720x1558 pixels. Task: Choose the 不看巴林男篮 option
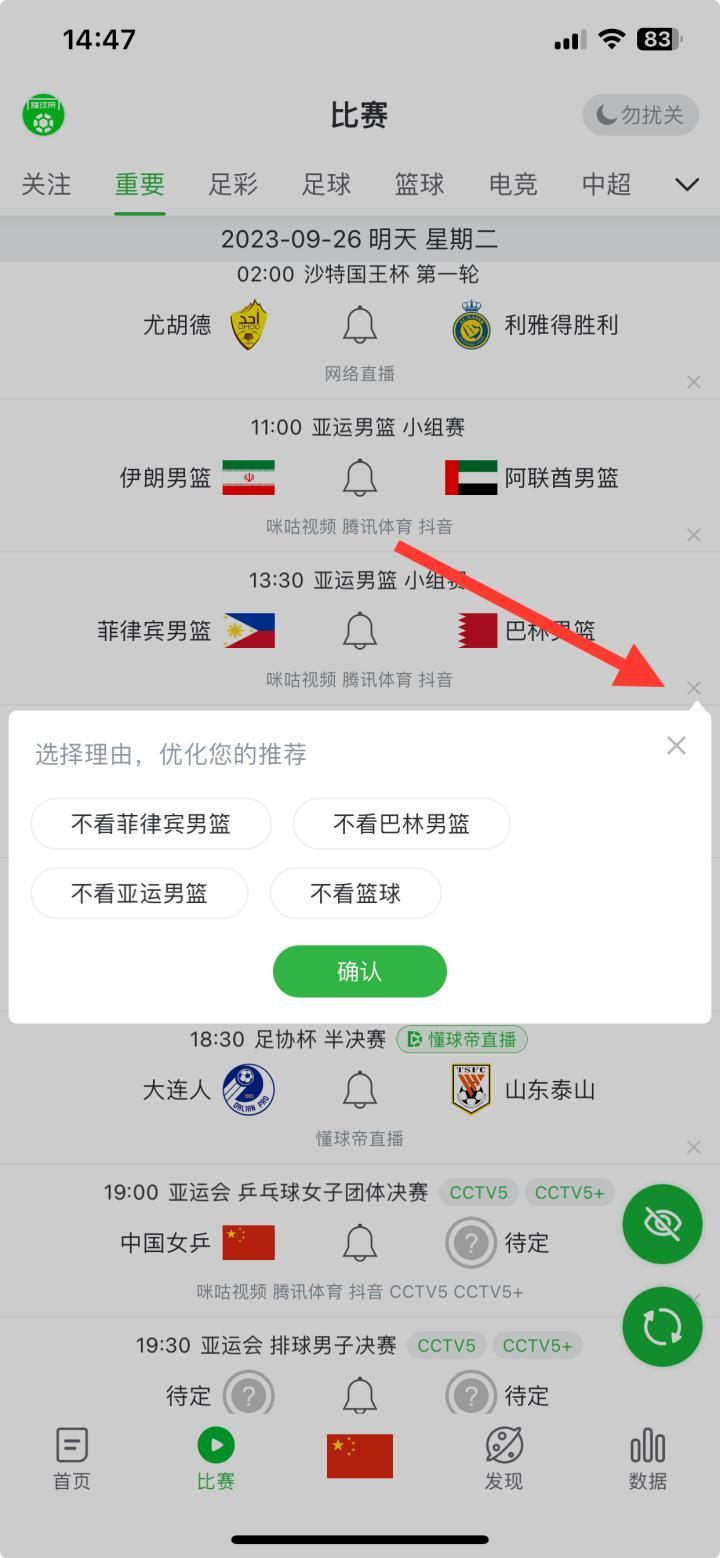pos(401,824)
